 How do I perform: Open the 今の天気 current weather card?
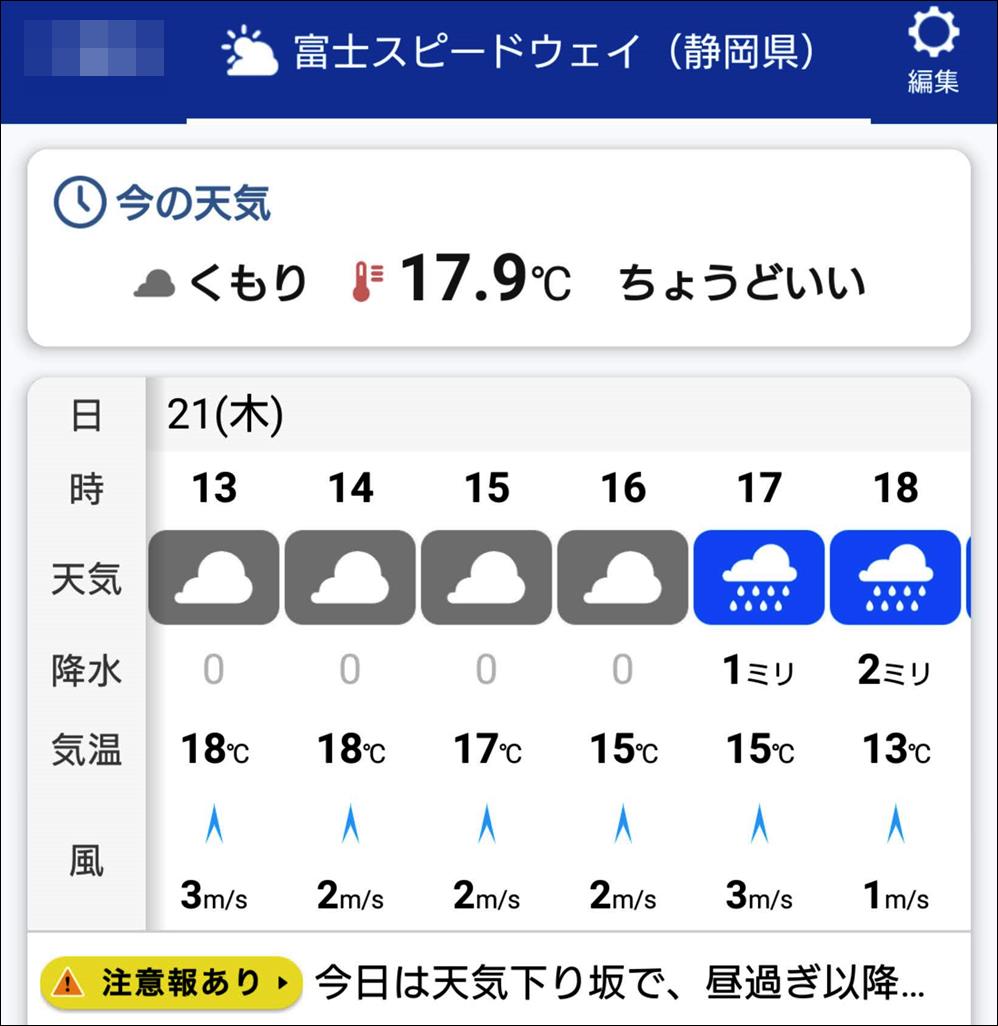[498, 248]
